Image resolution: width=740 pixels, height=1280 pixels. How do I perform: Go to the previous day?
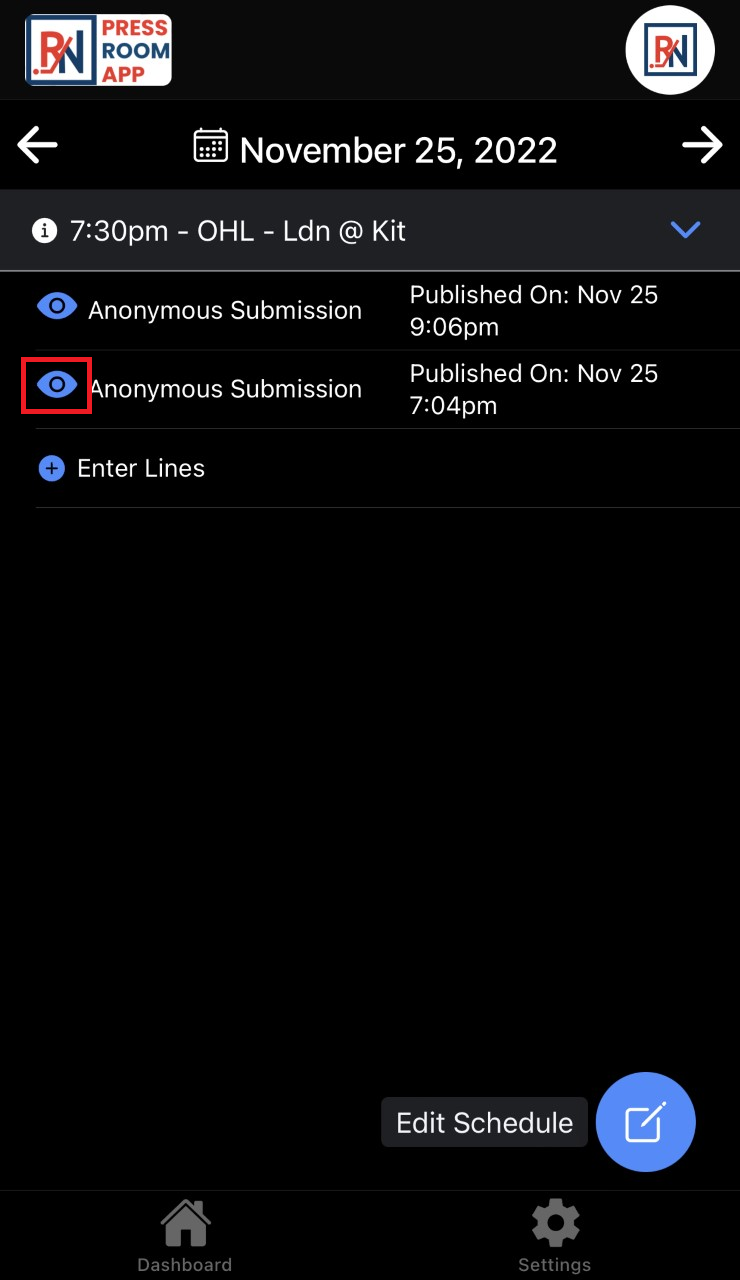37,146
